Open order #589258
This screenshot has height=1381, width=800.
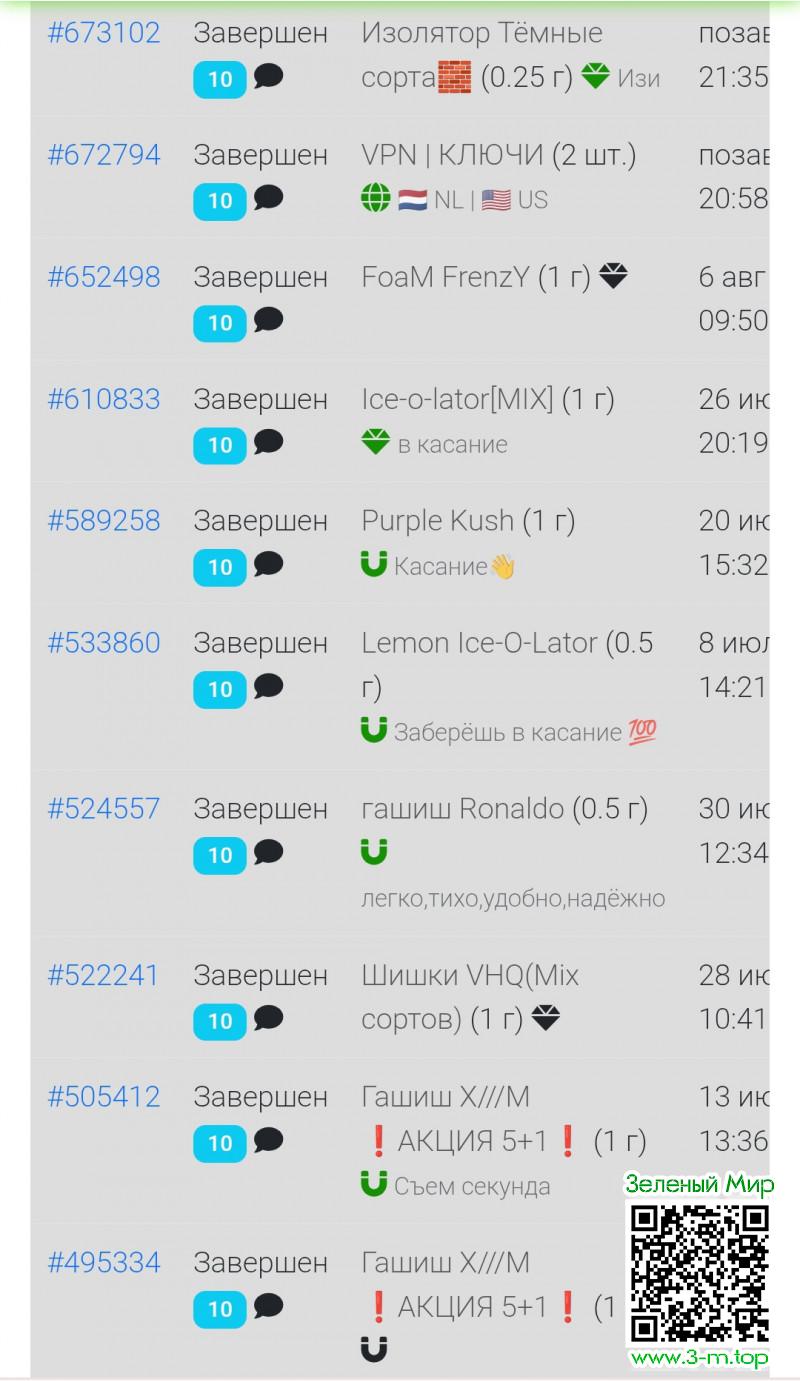[x=104, y=521]
